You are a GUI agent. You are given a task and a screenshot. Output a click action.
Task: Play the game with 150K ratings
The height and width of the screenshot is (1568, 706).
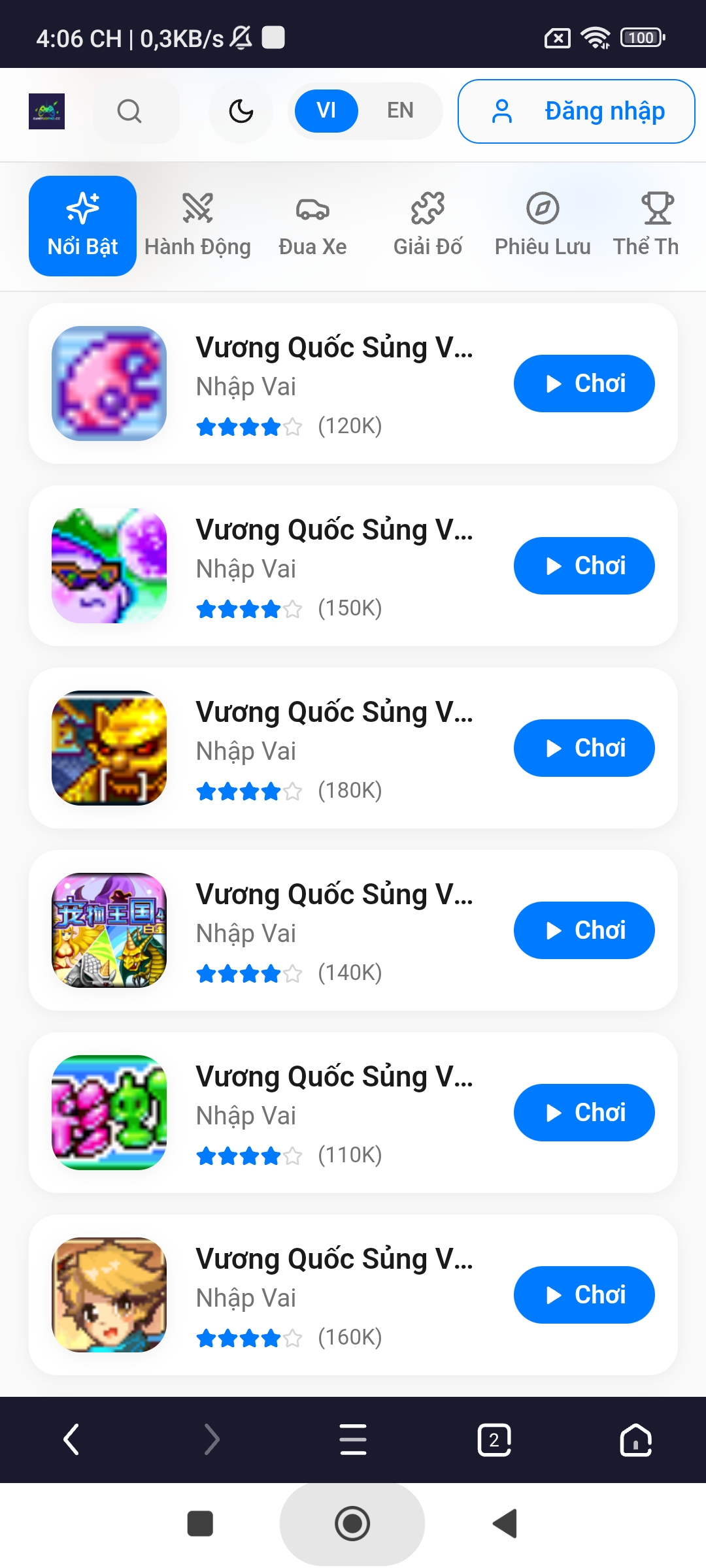(584, 566)
